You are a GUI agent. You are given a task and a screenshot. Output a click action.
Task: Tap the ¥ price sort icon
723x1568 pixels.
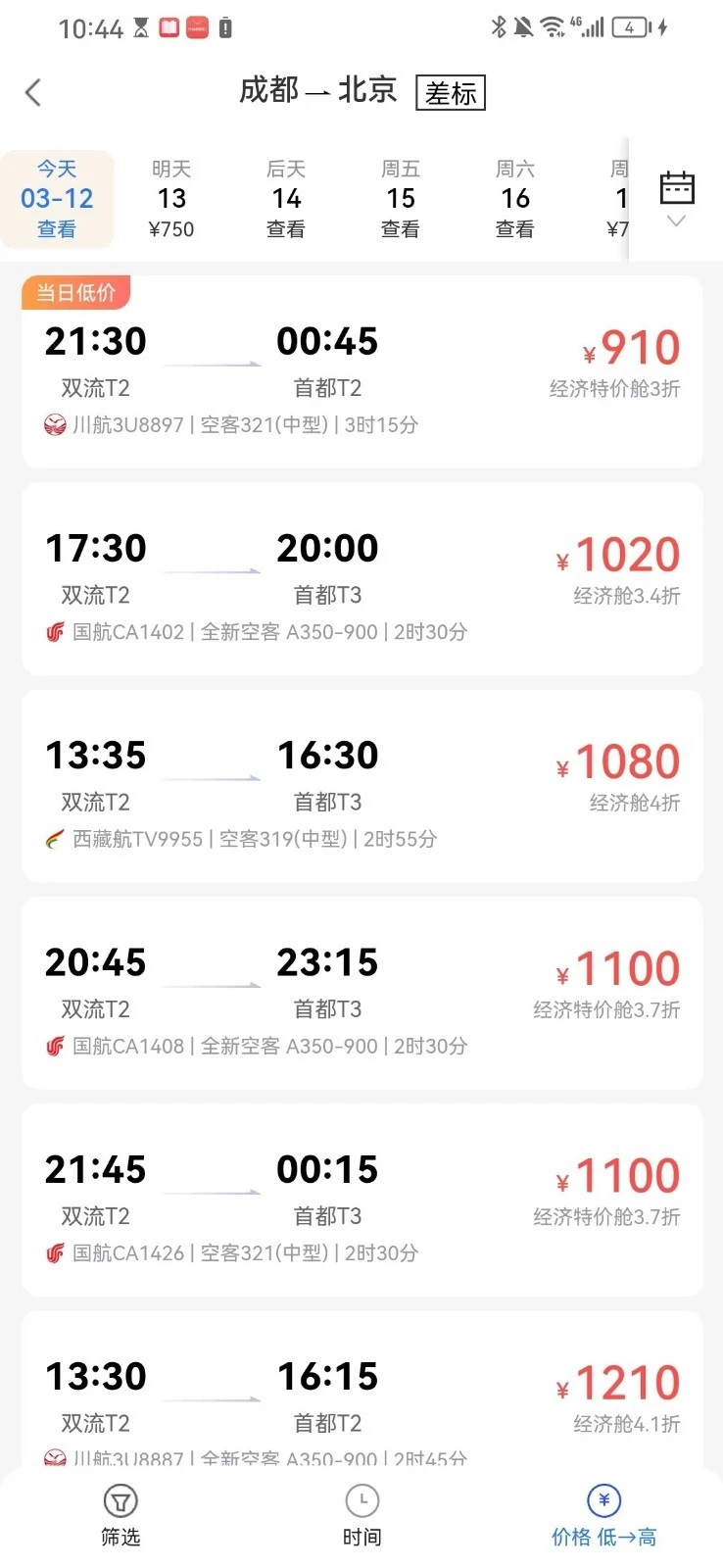coord(603,1498)
